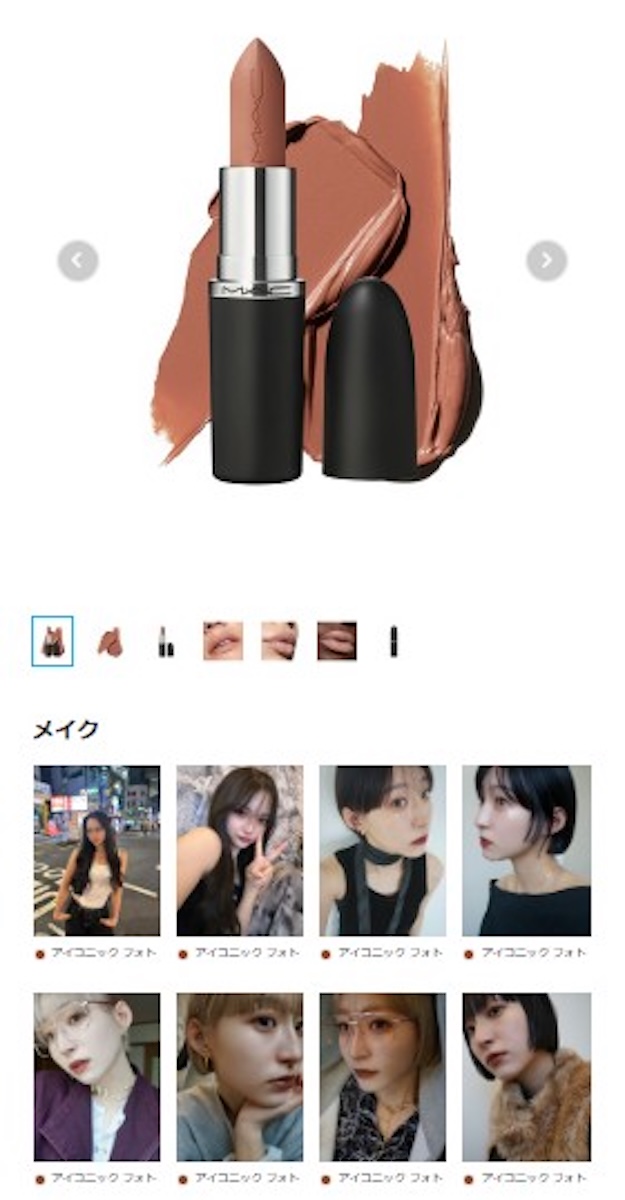625x1200 pixels.
Task: Open the look photo with the peace sign
Action: coord(239,850)
